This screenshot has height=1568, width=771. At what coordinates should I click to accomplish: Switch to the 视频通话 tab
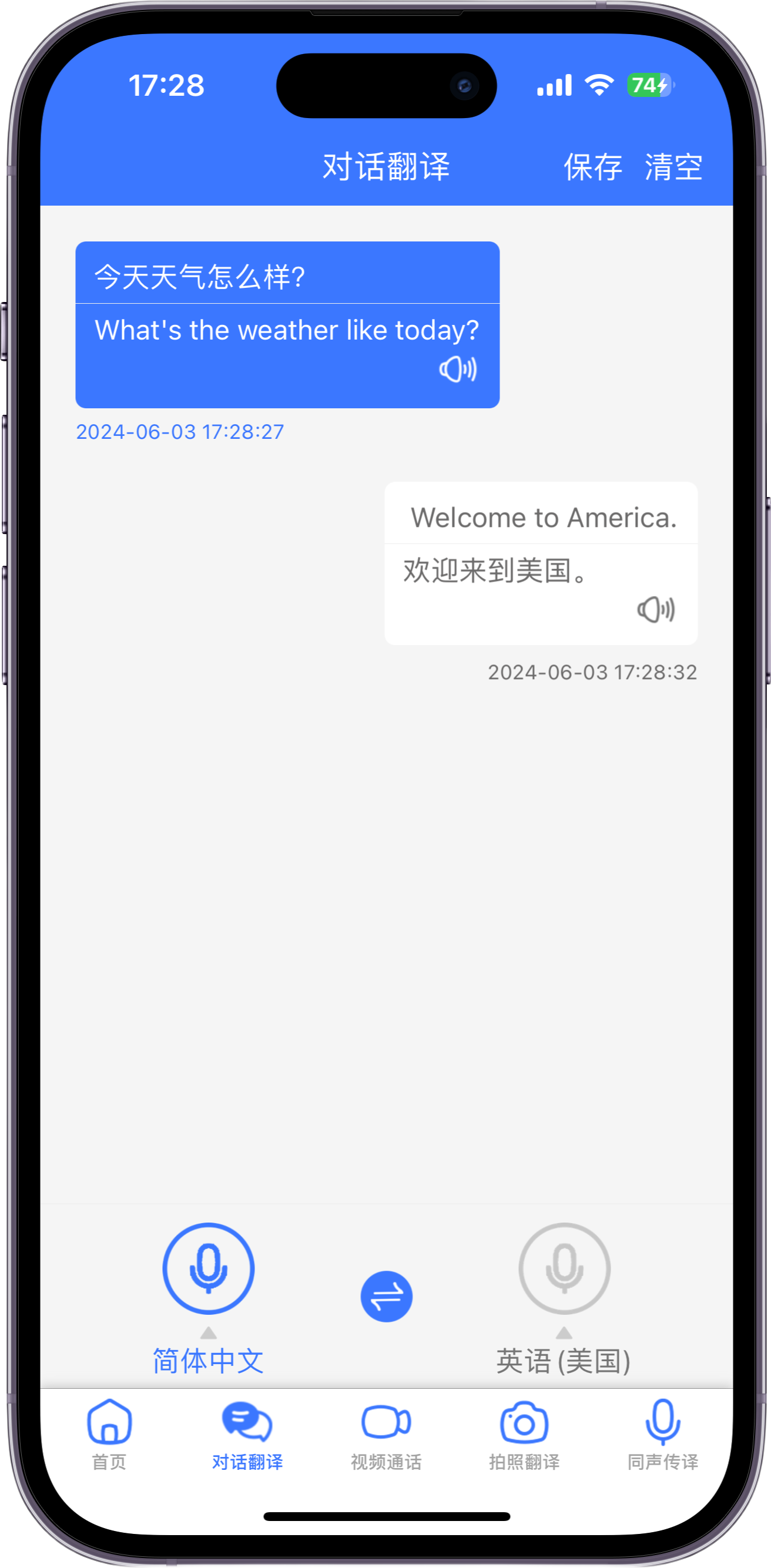pos(386,1435)
